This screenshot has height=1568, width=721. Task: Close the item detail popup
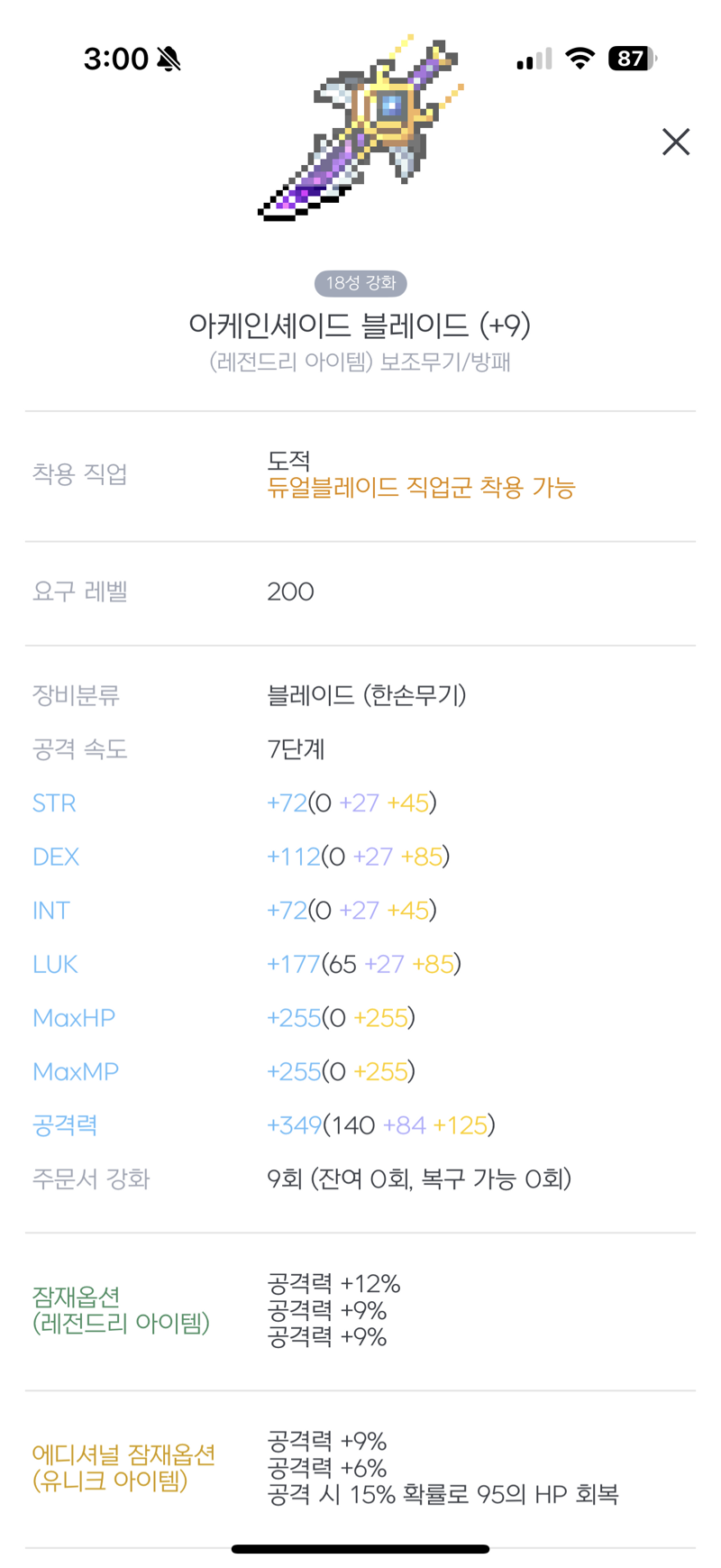pos(676,142)
